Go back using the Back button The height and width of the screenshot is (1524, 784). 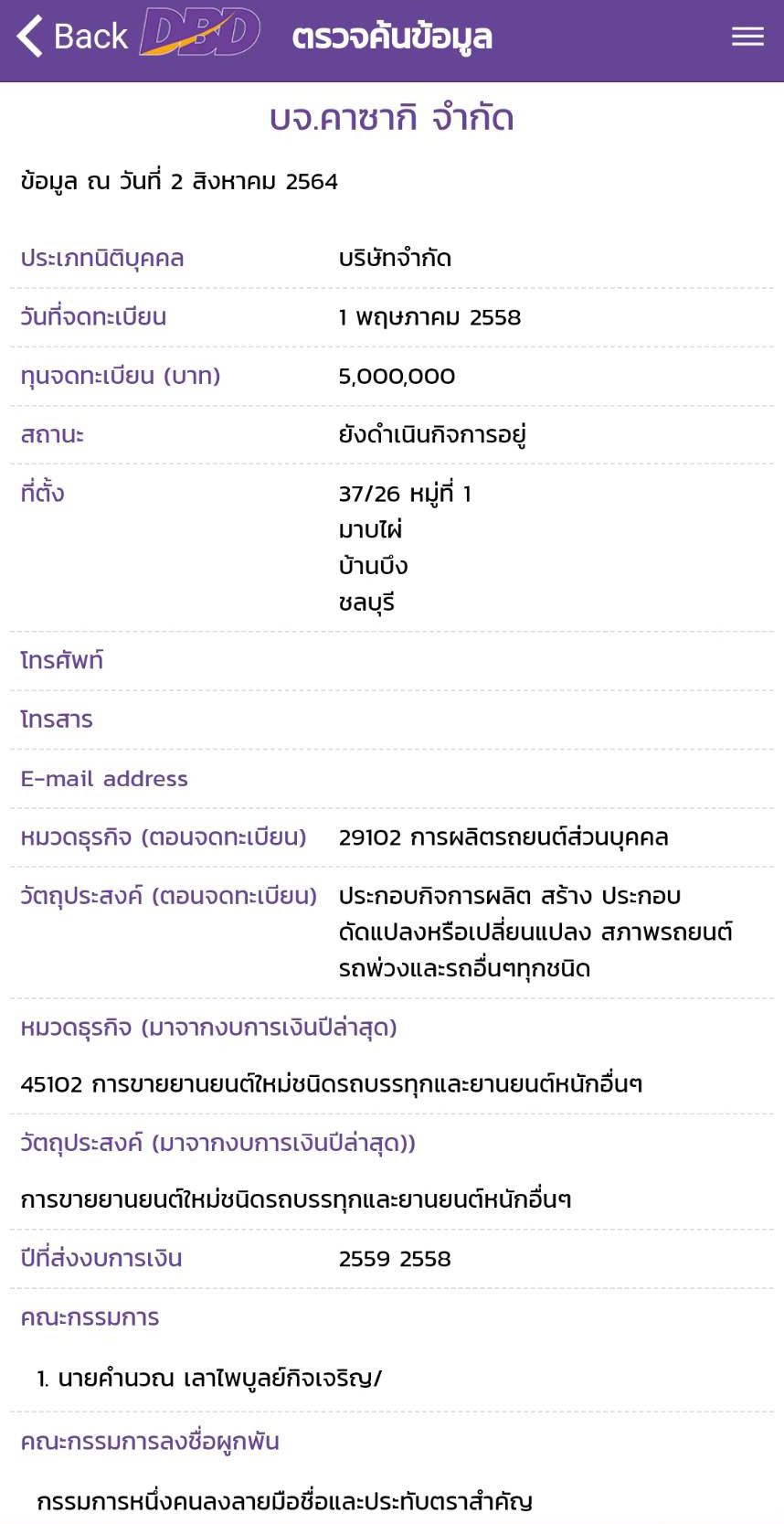click(x=71, y=37)
